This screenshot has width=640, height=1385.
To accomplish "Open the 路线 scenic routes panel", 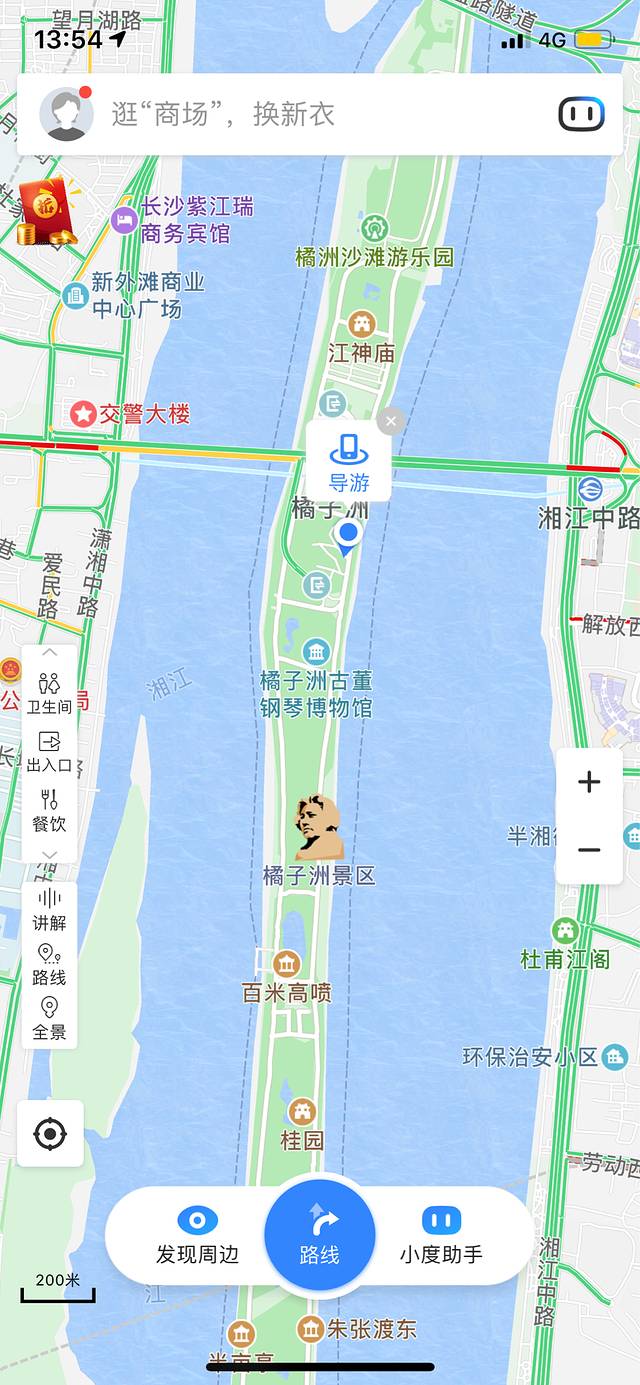I will (x=49, y=963).
